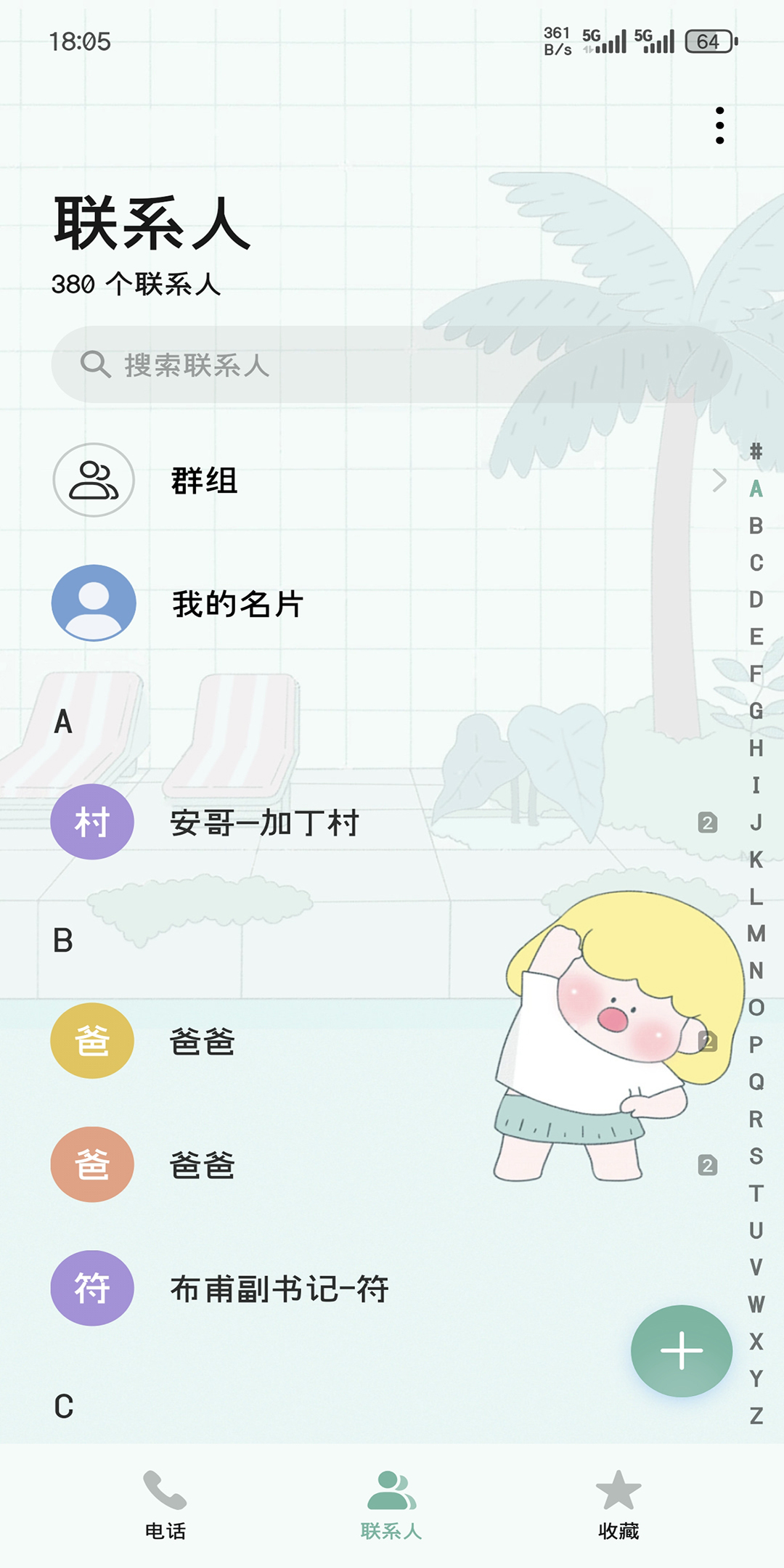Jump to letter C in index

point(756,563)
